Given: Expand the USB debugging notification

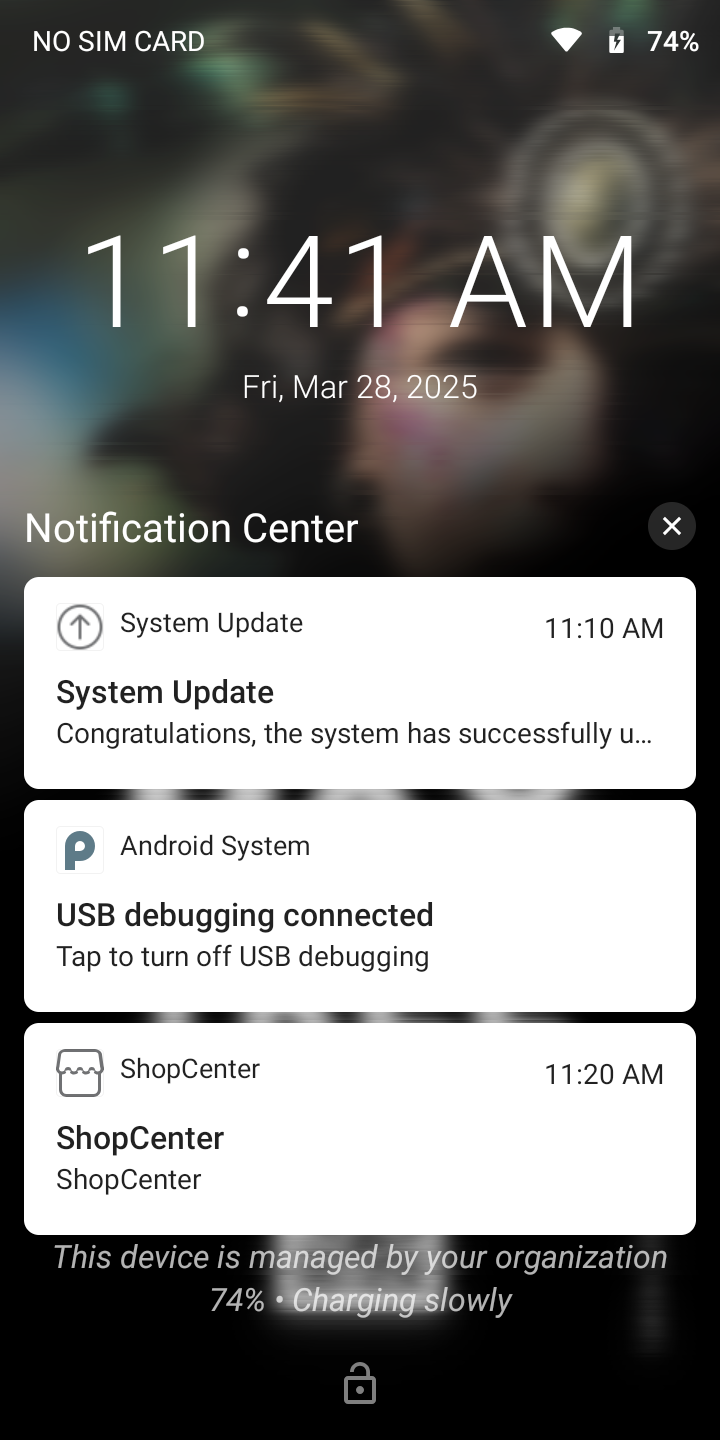Looking at the screenshot, I should click(360, 905).
